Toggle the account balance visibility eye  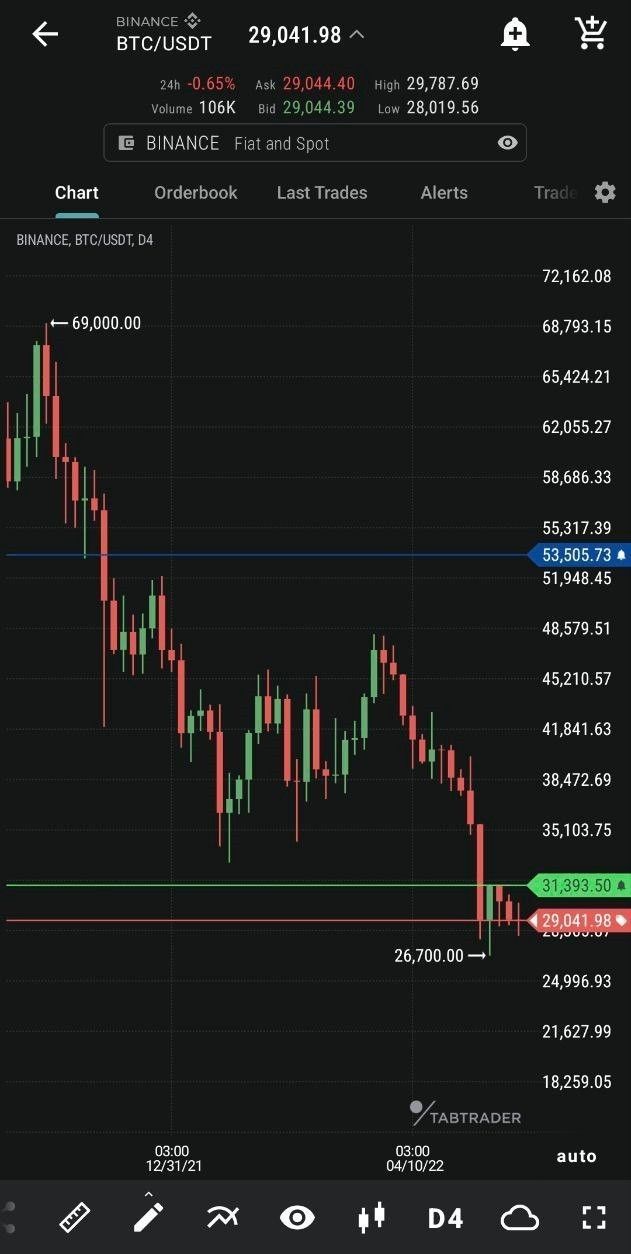[x=507, y=143]
